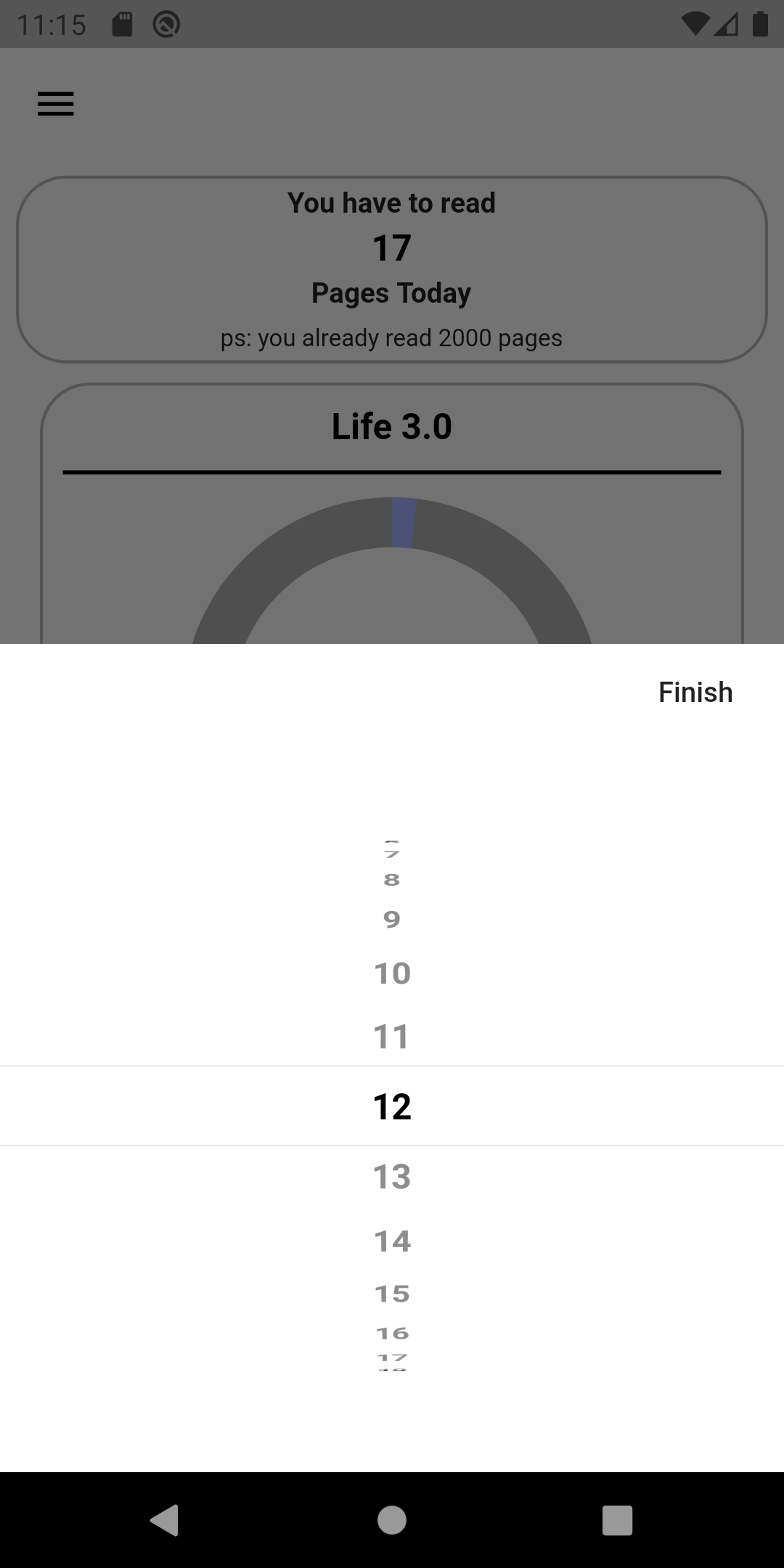
Task: Select the Life 3.0 title
Action: 392,426
